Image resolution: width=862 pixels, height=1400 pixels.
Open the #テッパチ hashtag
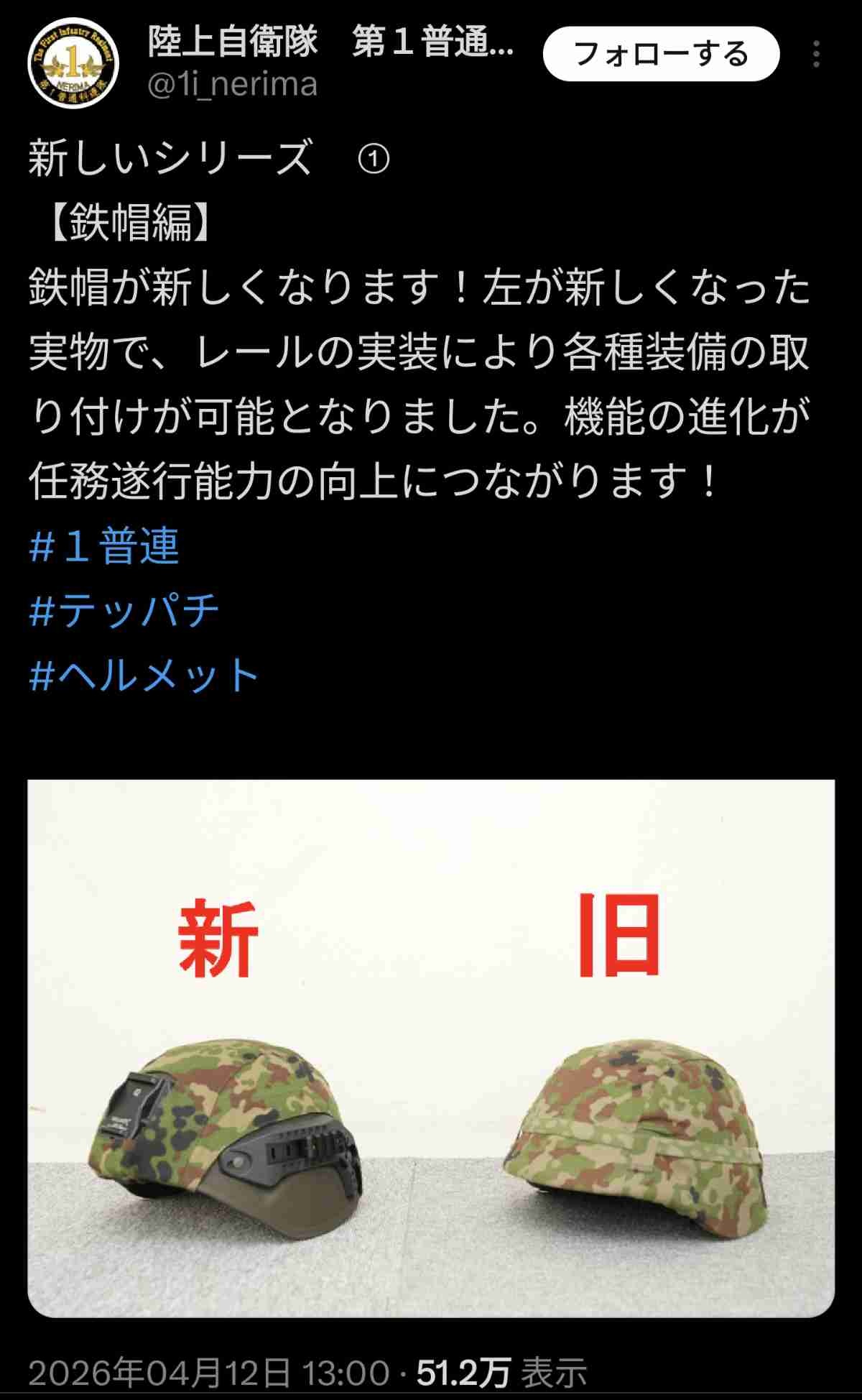pos(124,611)
